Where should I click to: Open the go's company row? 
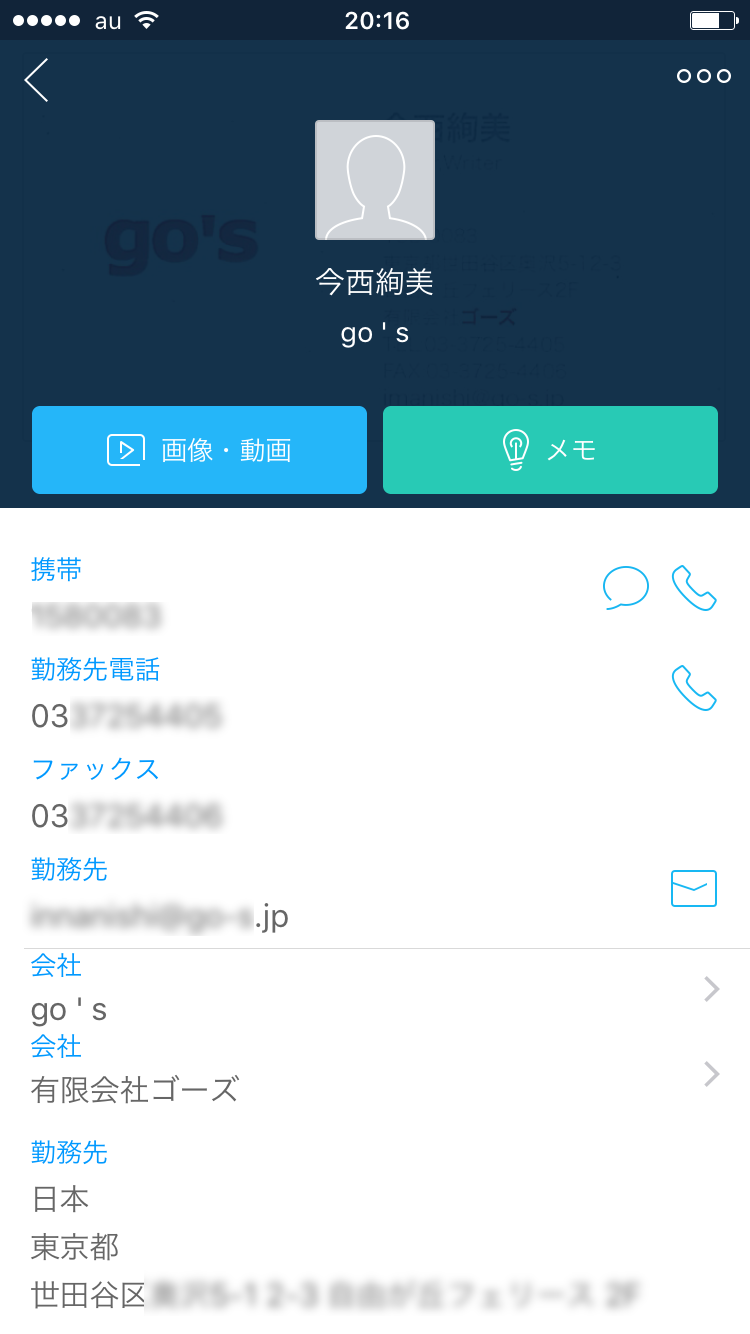(x=375, y=990)
